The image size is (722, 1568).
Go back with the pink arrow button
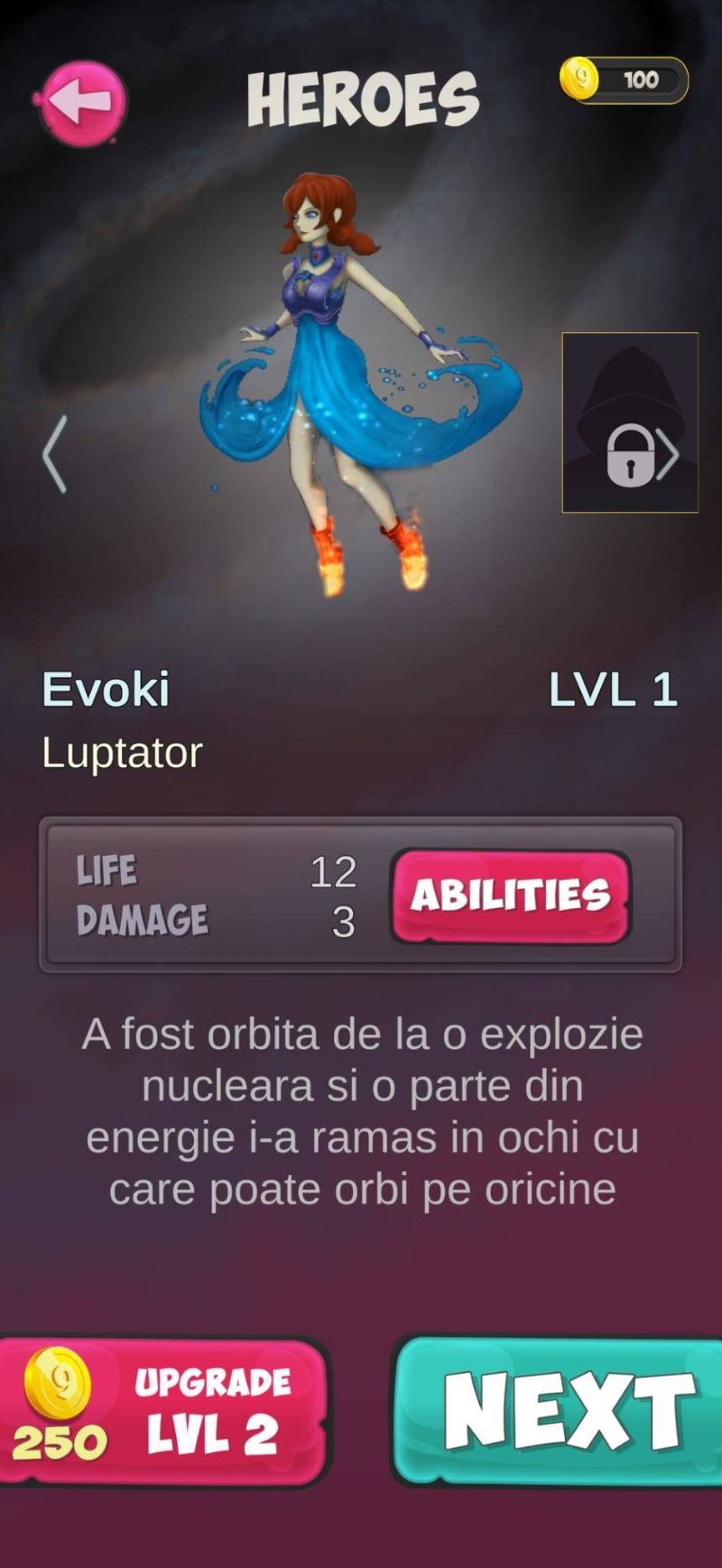tap(80, 102)
